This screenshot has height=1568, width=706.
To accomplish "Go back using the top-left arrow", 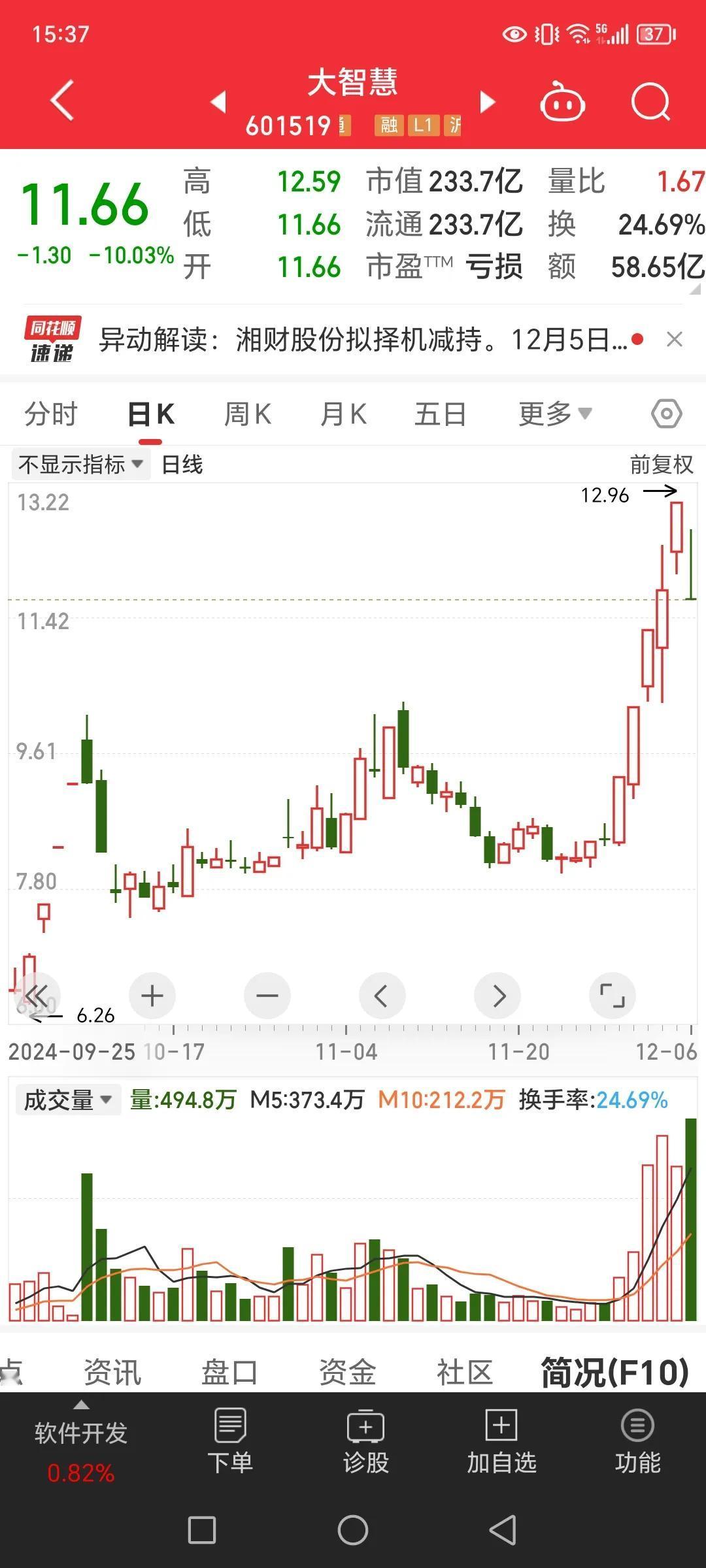I will (62, 101).
